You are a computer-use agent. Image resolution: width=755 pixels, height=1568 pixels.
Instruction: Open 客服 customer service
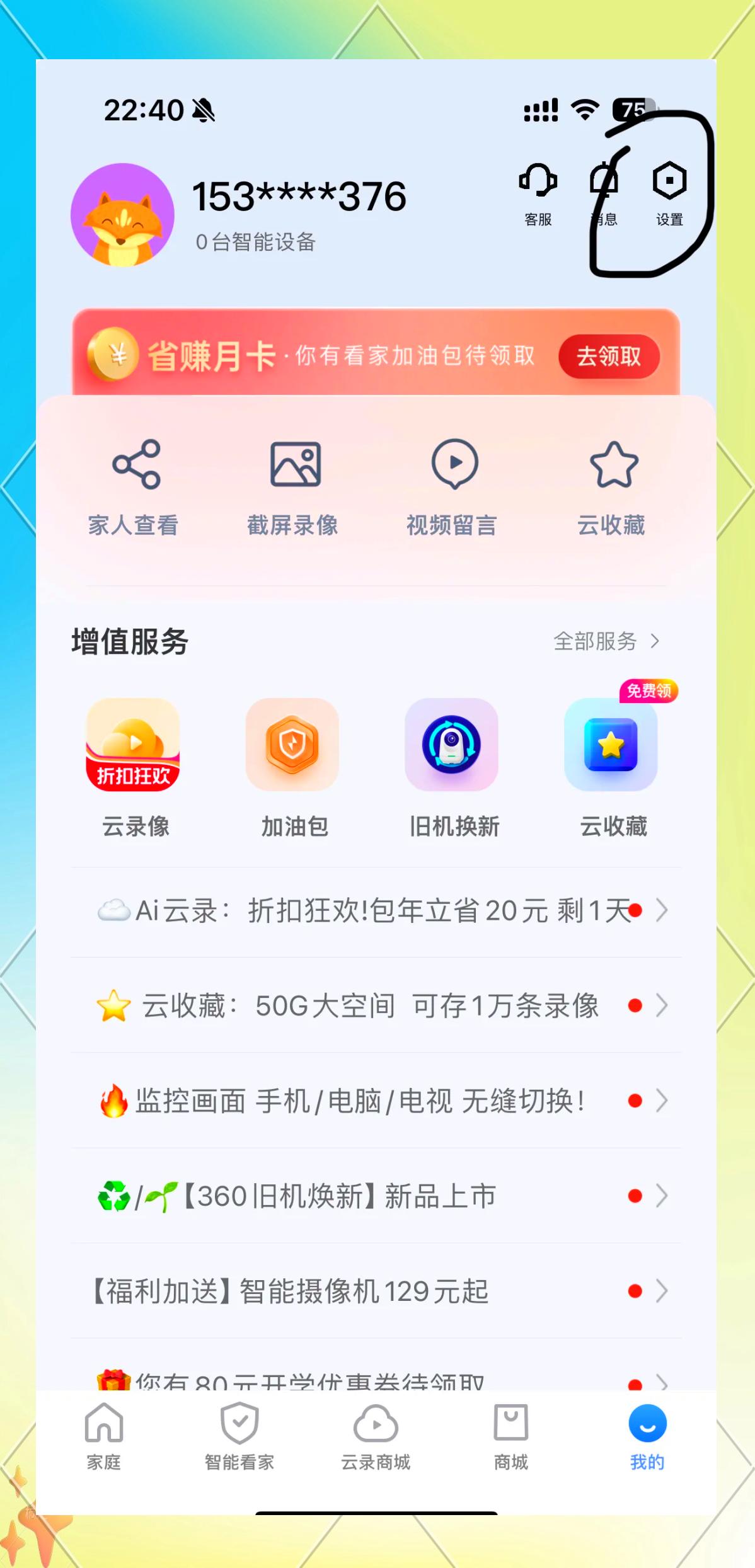tap(538, 193)
